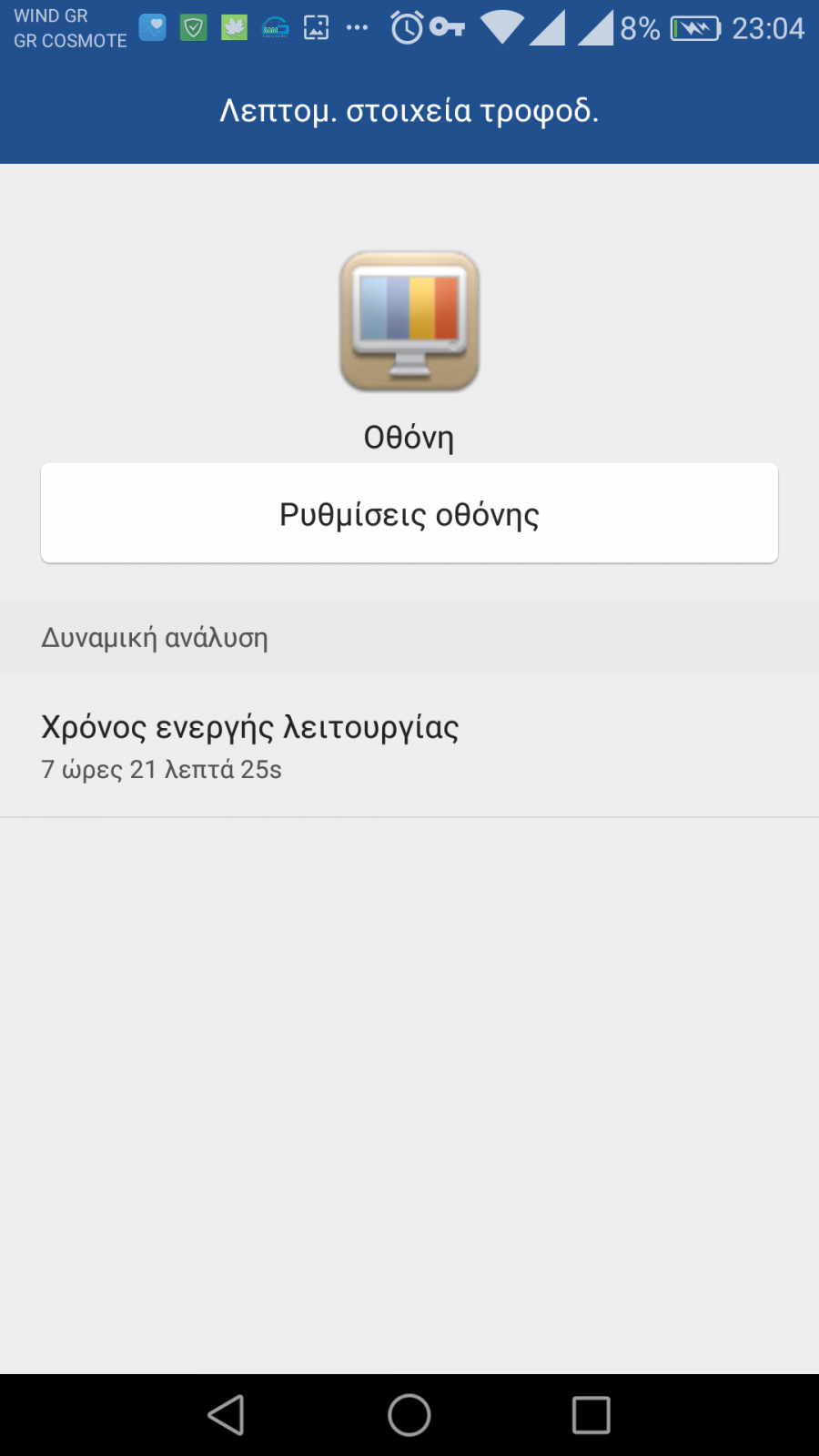This screenshot has height=1456, width=819.
Task: Open the Ρυθμίσεις οθόνης button
Action: coord(409,513)
